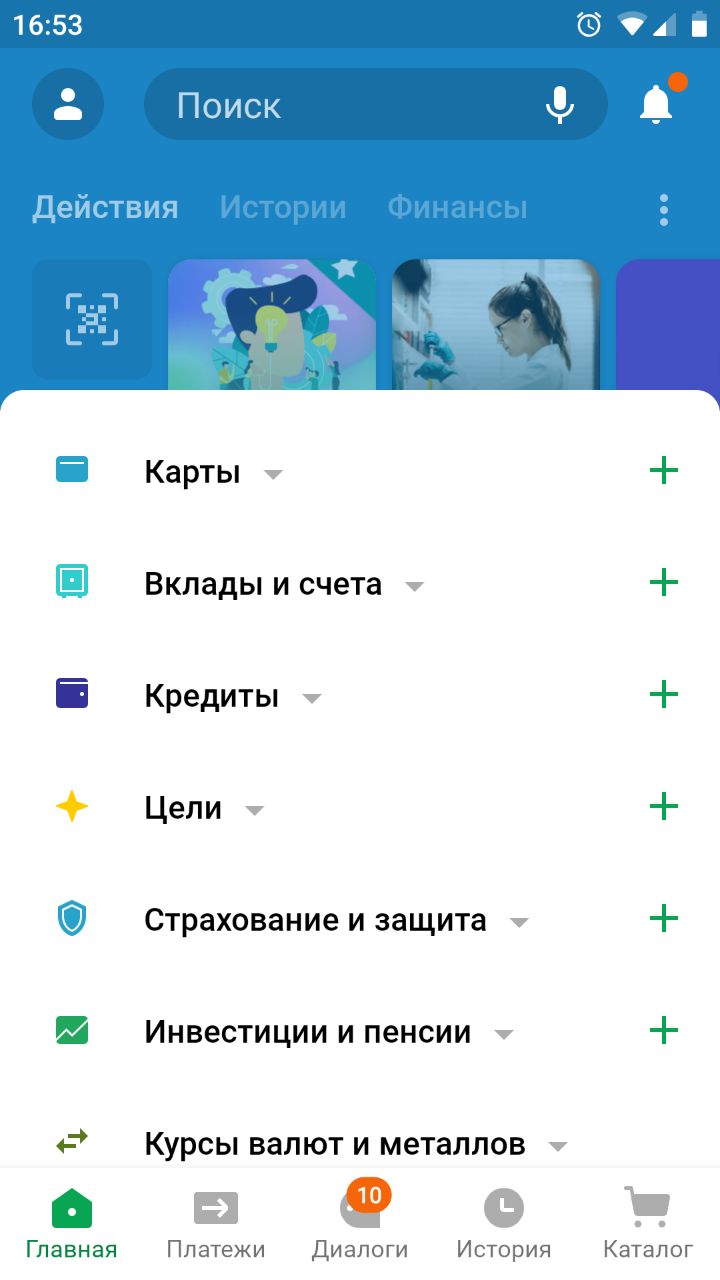
Task: Tap the Поиск search field
Action: [376, 104]
